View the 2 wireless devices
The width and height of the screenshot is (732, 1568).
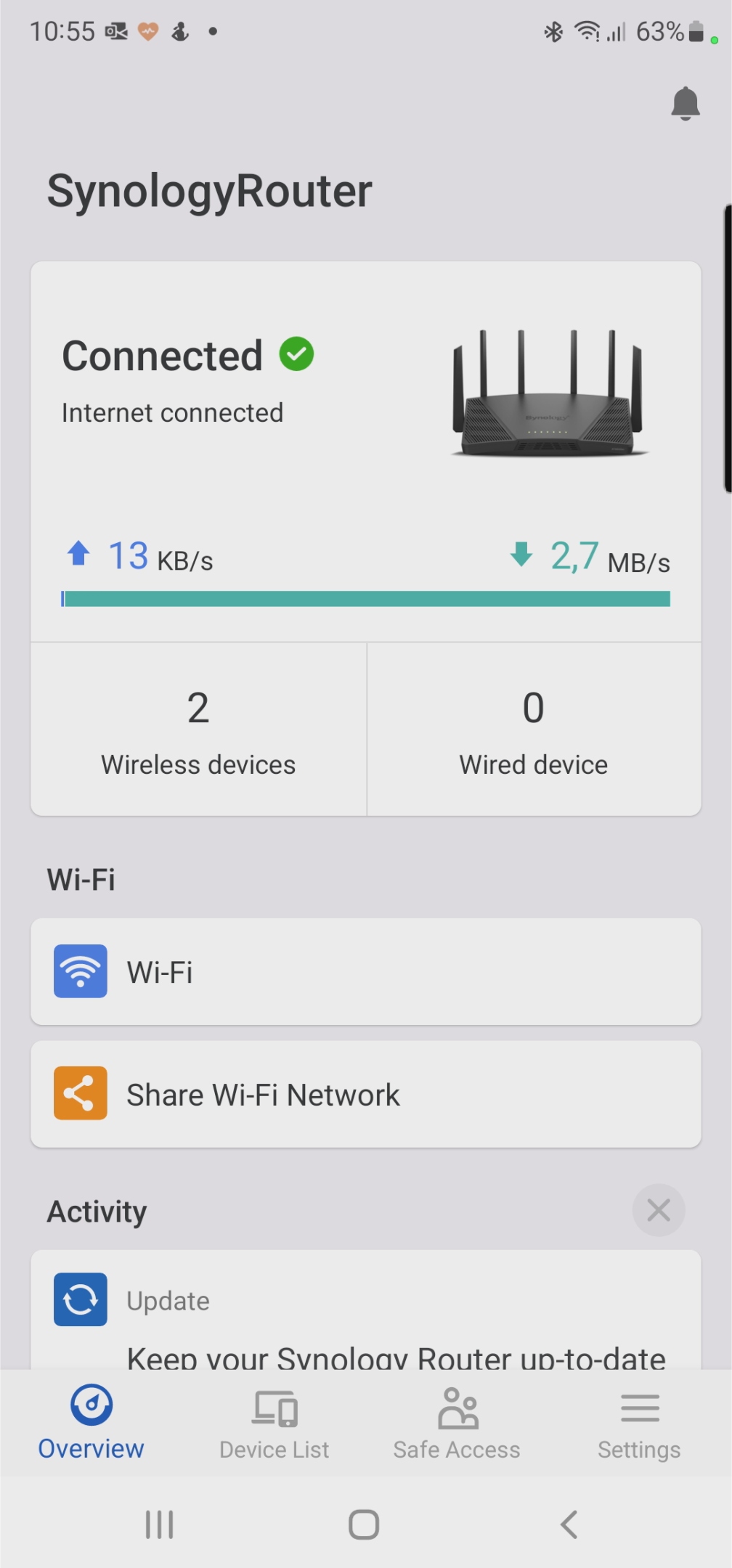198,730
